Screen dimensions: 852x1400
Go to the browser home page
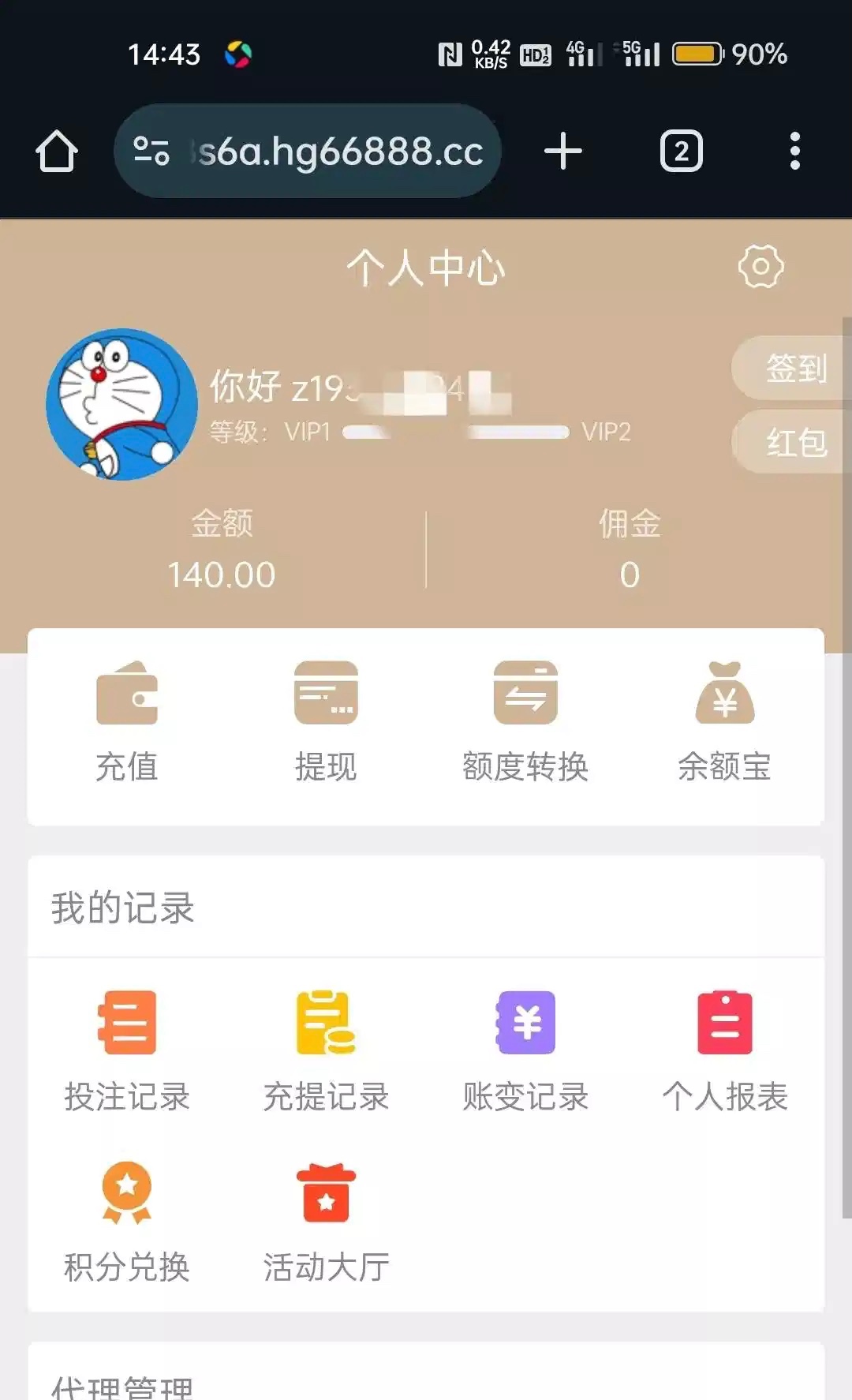[57, 151]
